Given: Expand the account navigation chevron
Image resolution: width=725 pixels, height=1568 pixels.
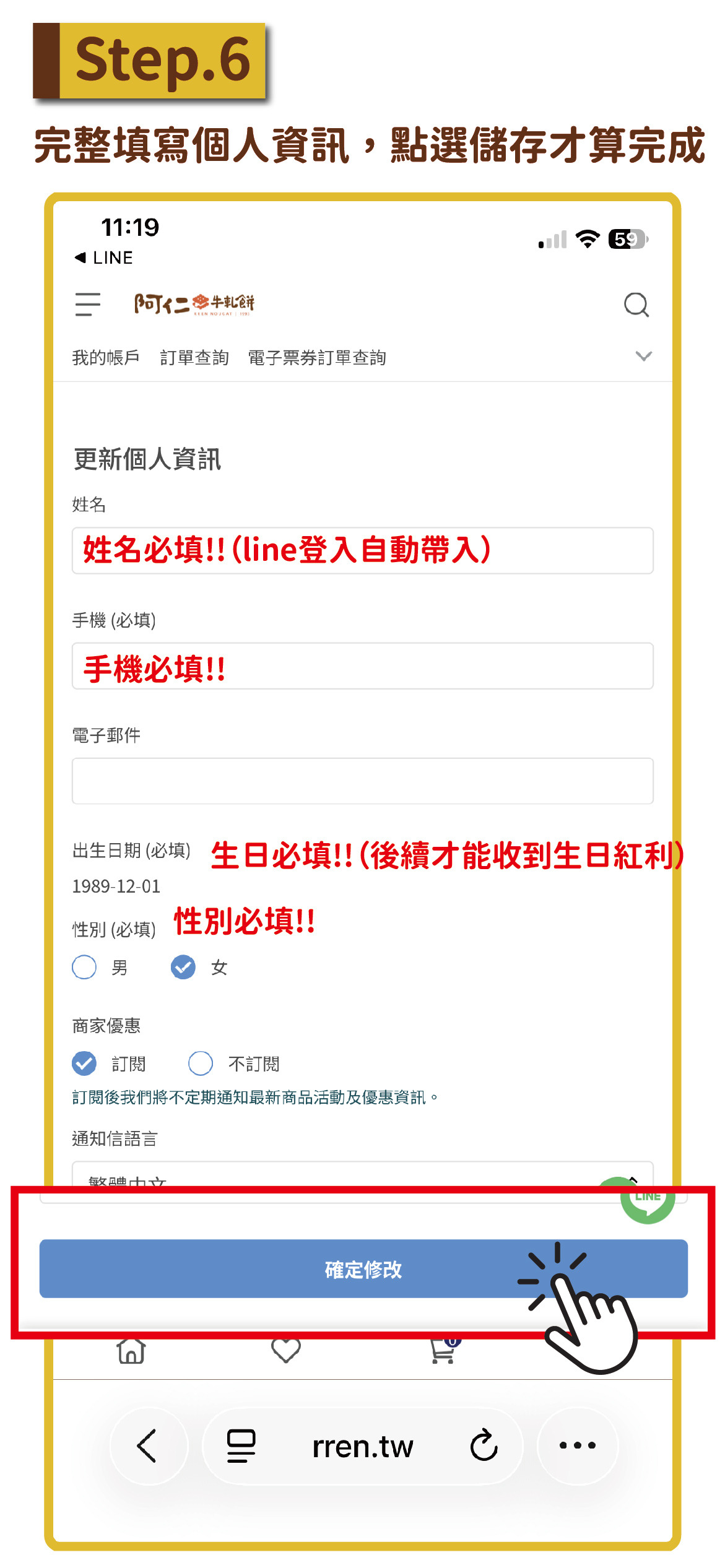Looking at the screenshot, I should [x=643, y=356].
